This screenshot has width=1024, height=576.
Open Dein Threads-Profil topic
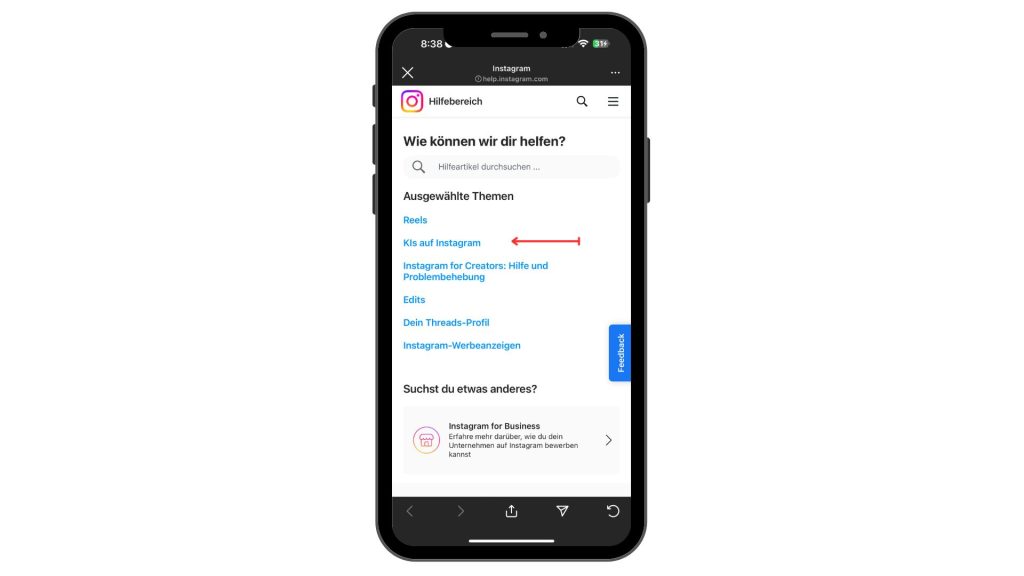(x=446, y=323)
